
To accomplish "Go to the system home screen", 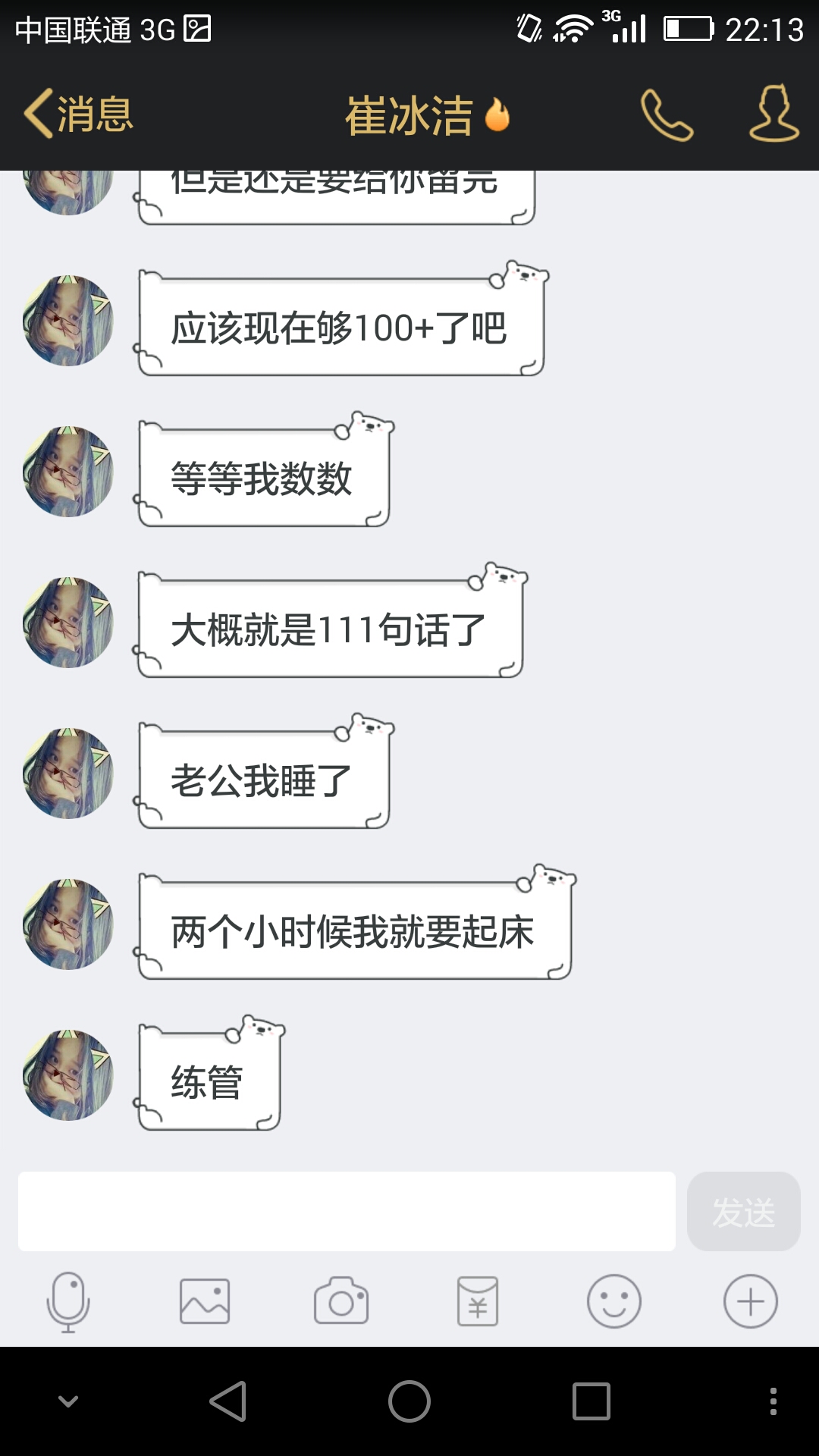I will pyautogui.click(x=409, y=1401).
